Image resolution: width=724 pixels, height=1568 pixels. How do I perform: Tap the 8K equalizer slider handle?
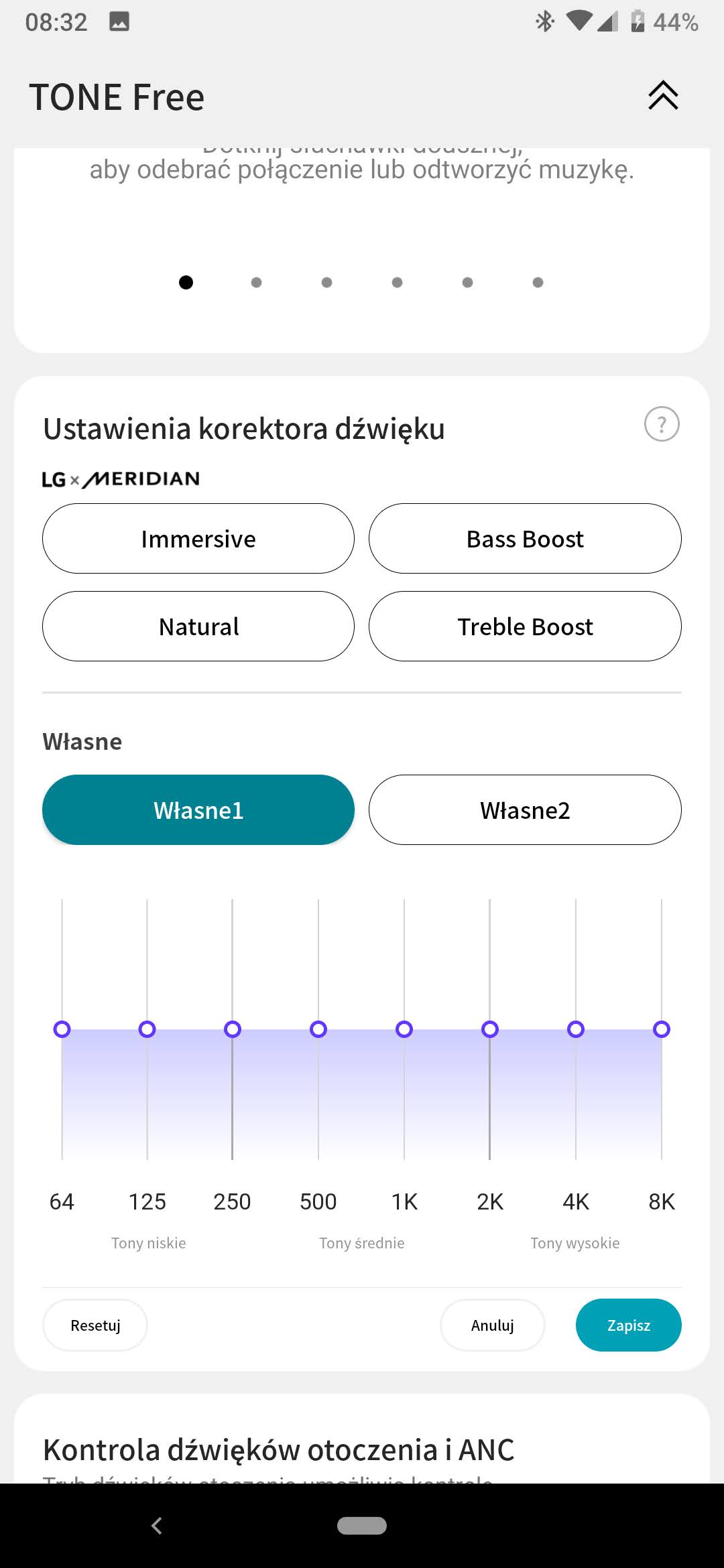coord(662,1029)
